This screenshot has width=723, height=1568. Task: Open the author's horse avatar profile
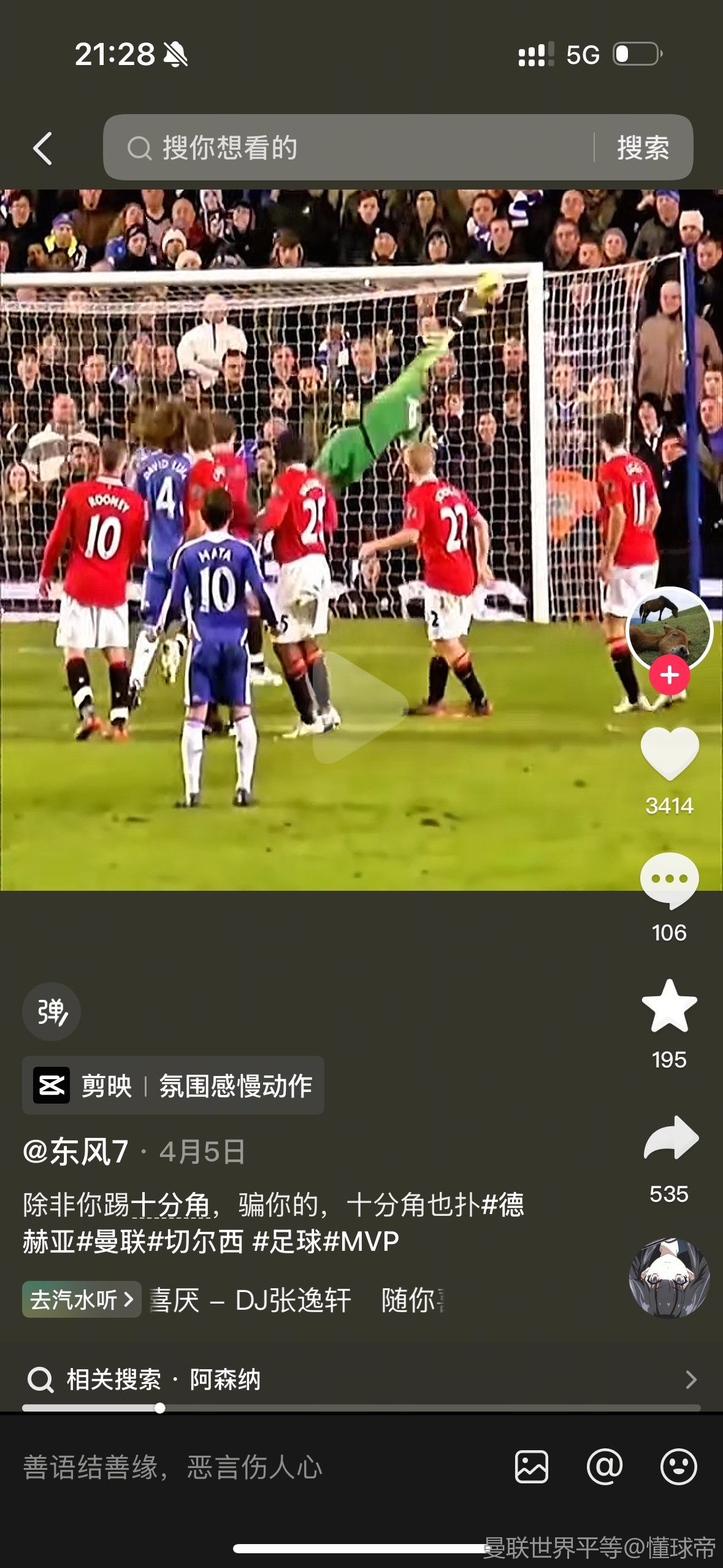point(669,628)
